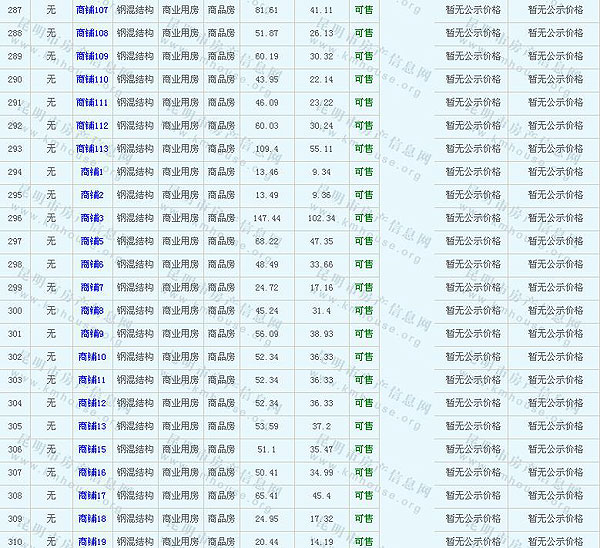Viewport: 600px width, 548px height.
Task: View details for 商铺109
Action: point(92,56)
